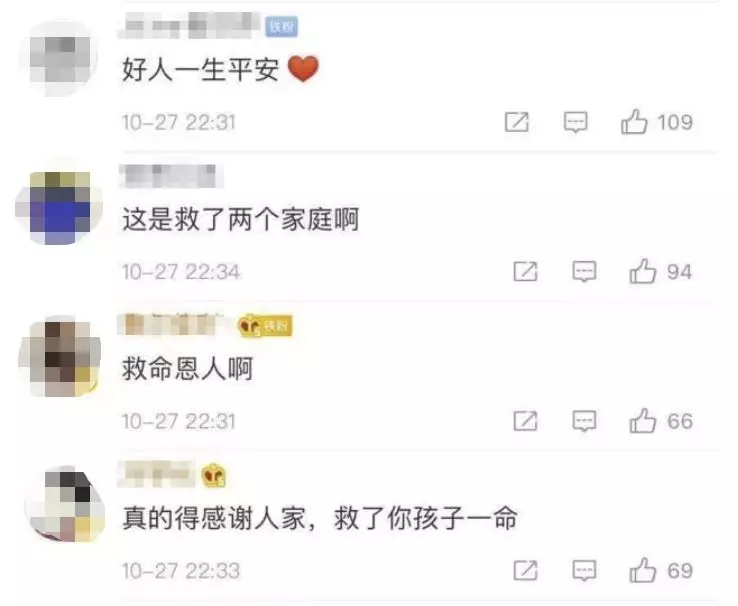The width and height of the screenshot is (738, 606).
Task: Repost the comment 好人一生平安
Action: 516,123
